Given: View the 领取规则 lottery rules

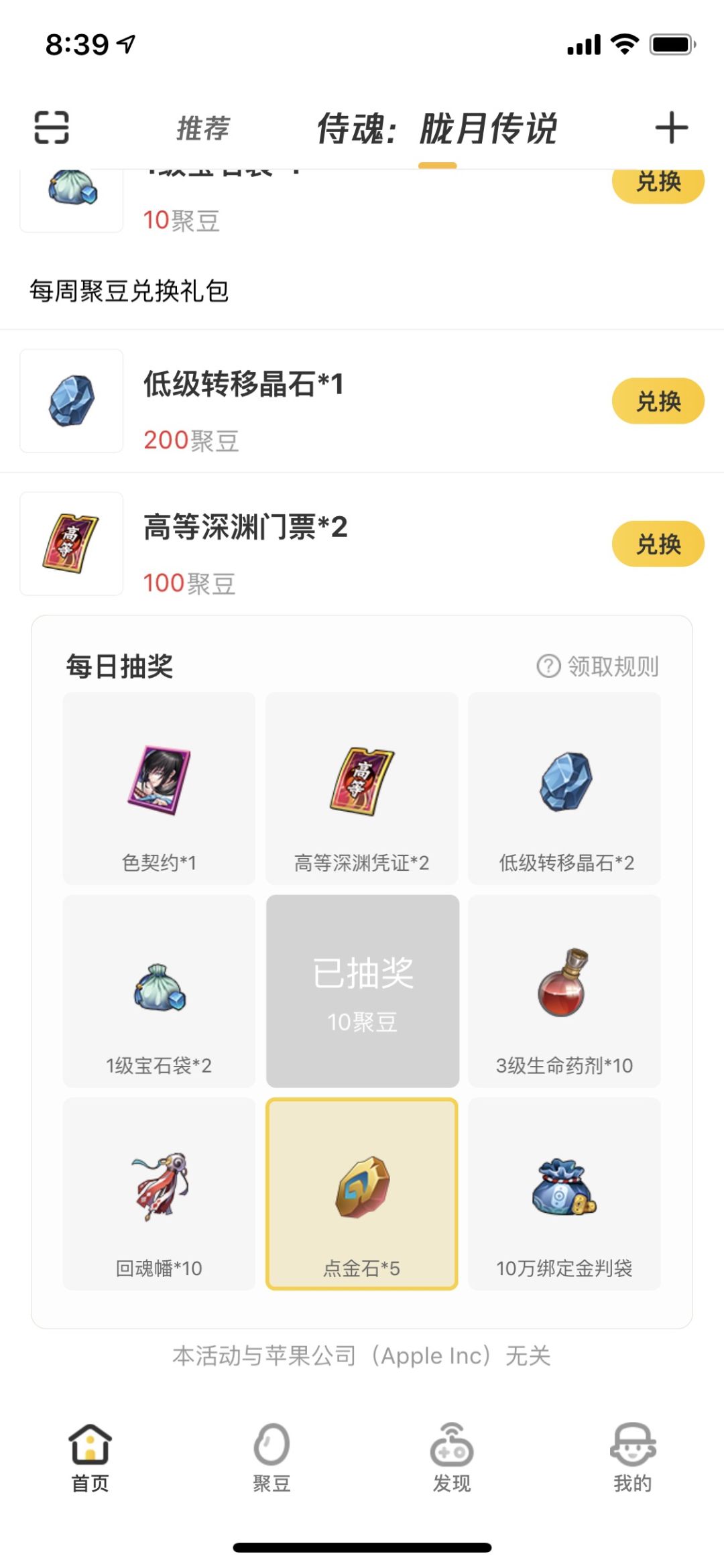Looking at the screenshot, I should click(x=598, y=666).
